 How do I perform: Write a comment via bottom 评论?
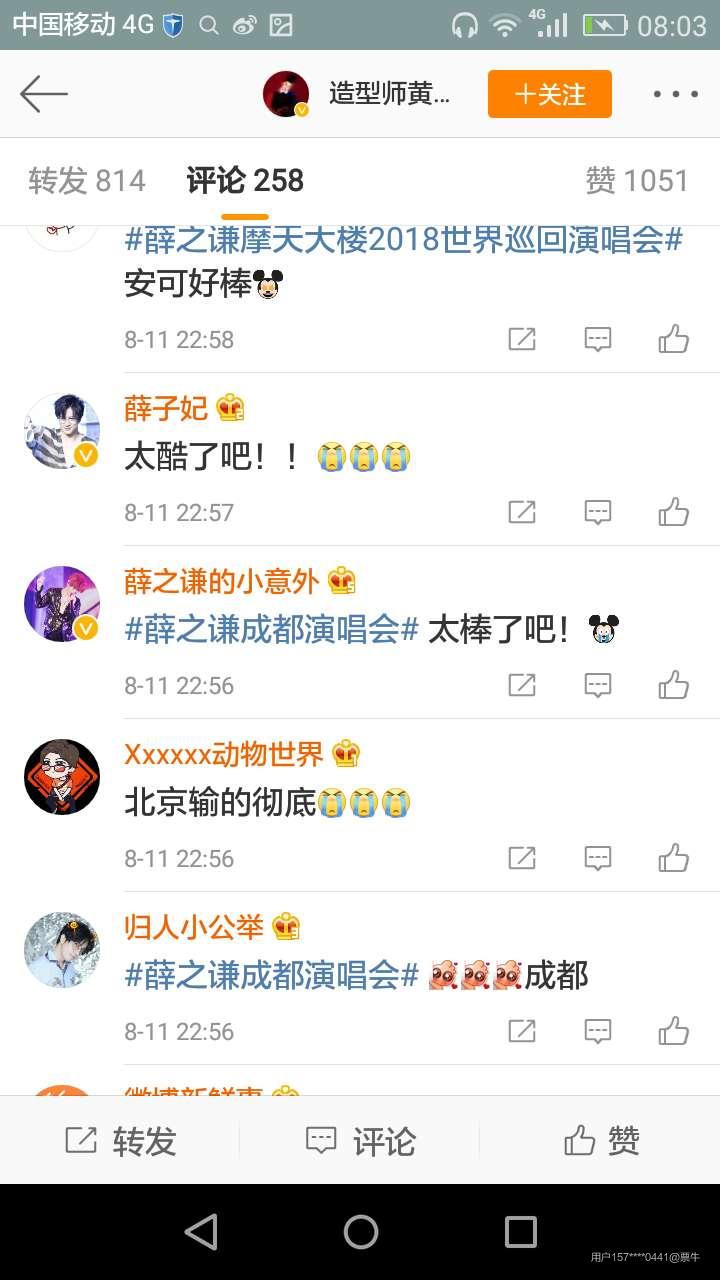tap(360, 1141)
